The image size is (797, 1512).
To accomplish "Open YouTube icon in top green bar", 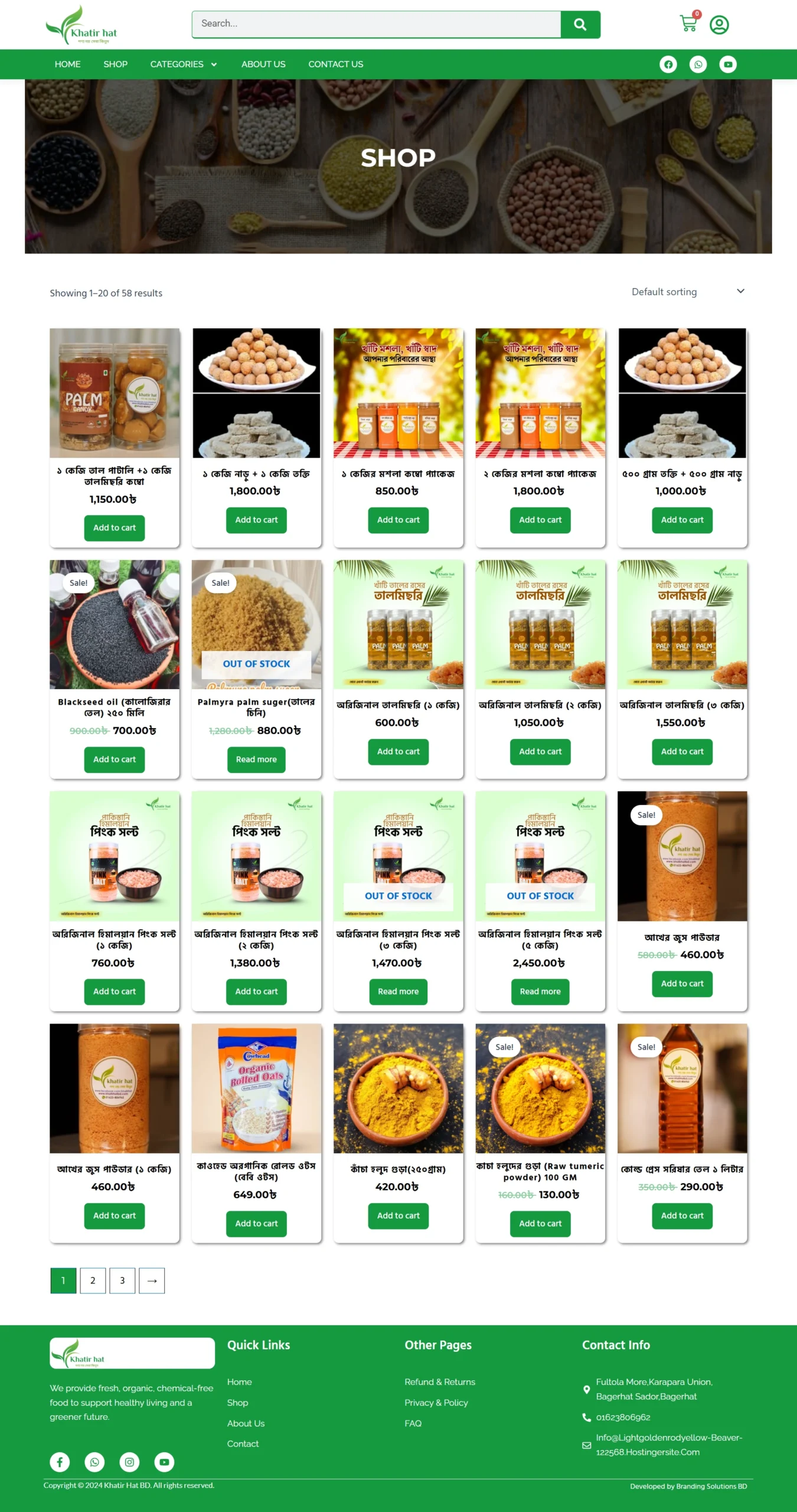I will coord(727,64).
